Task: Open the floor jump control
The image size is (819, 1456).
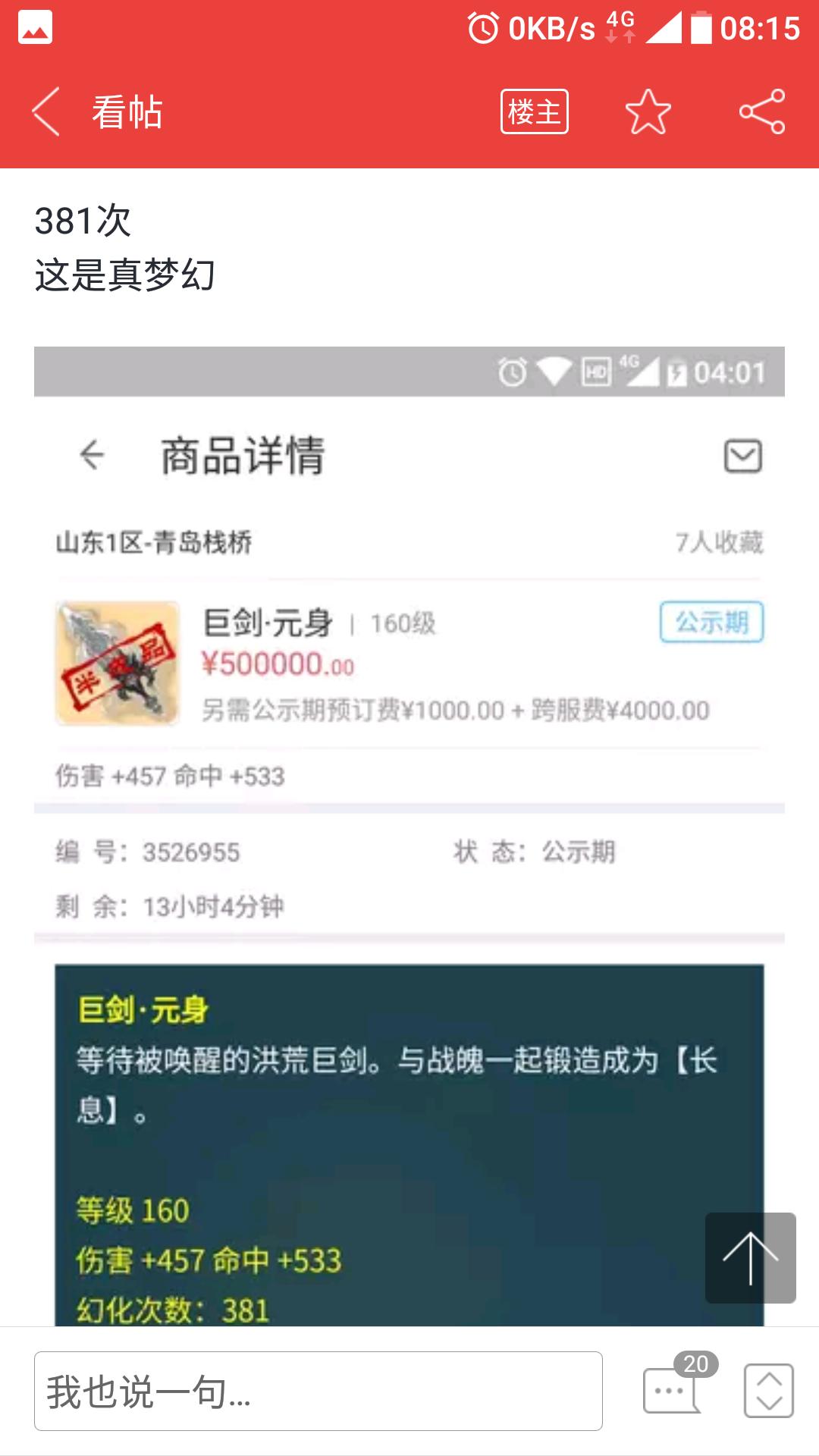Action: 768,1391
